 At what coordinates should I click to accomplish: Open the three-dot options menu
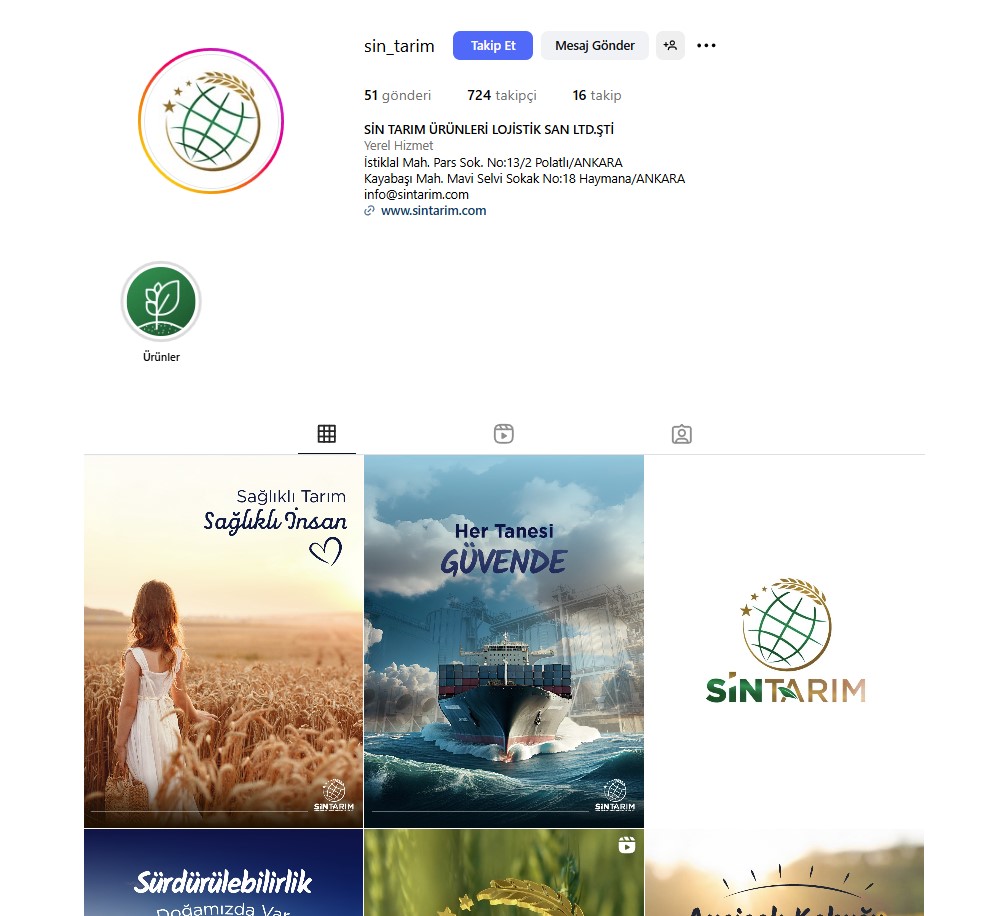(x=706, y=46)
